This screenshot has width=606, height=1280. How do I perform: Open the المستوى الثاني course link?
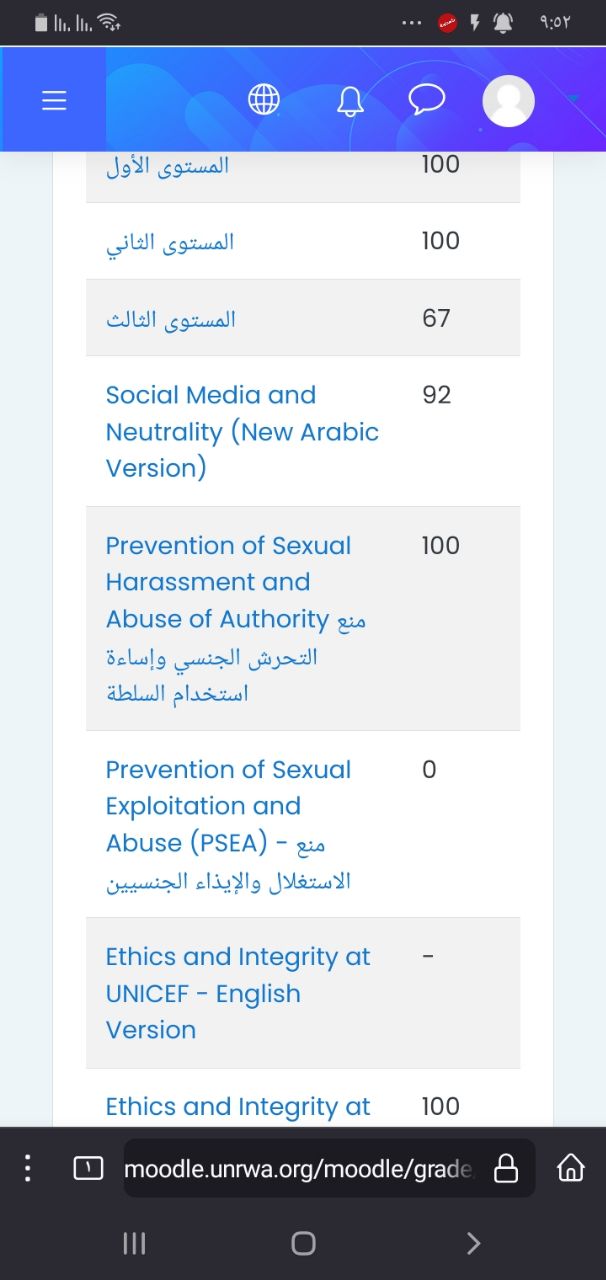[170, 242]
